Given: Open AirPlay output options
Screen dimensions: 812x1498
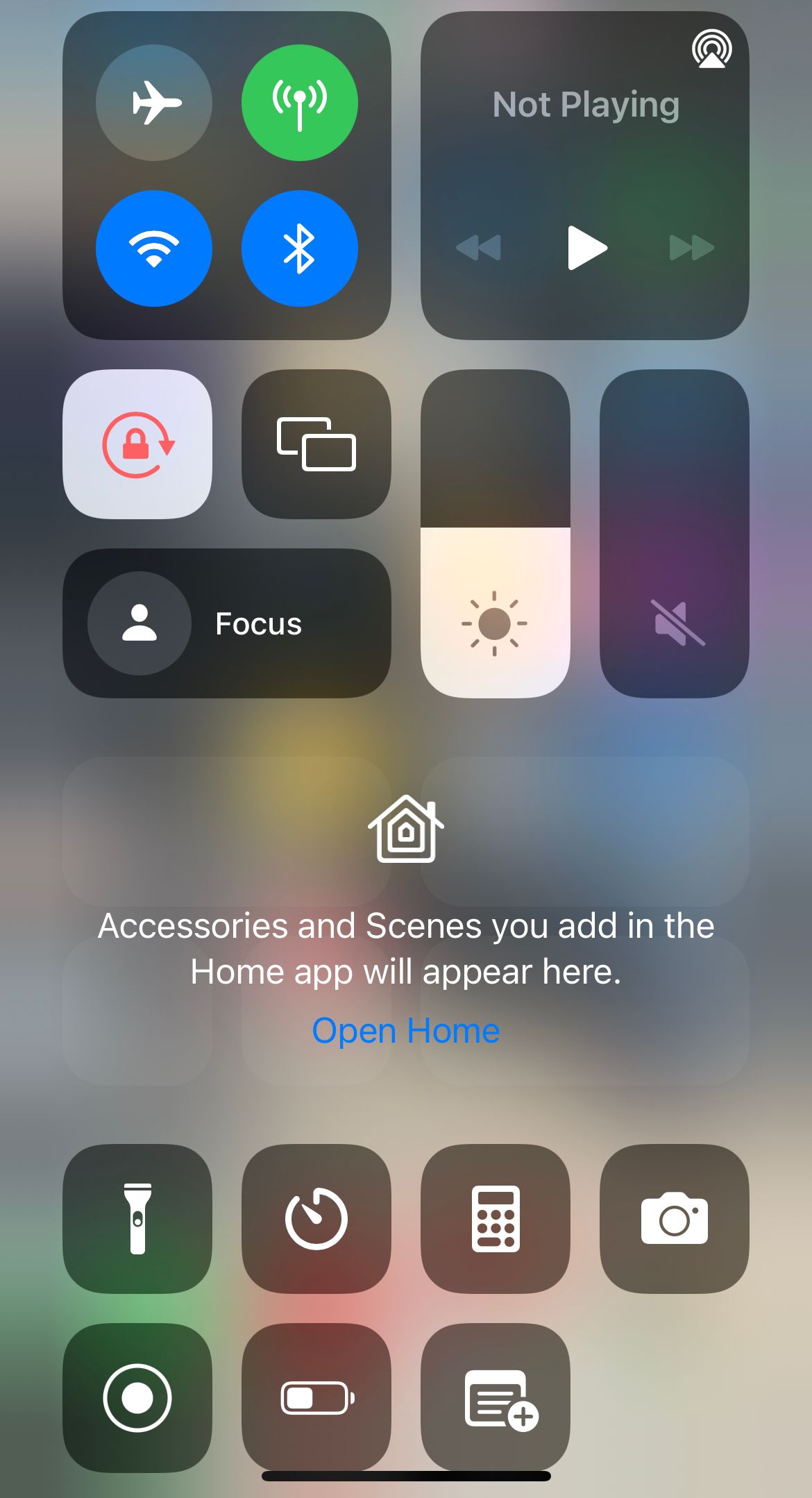Looking at the screenshot, I should [x=711, y=49].
